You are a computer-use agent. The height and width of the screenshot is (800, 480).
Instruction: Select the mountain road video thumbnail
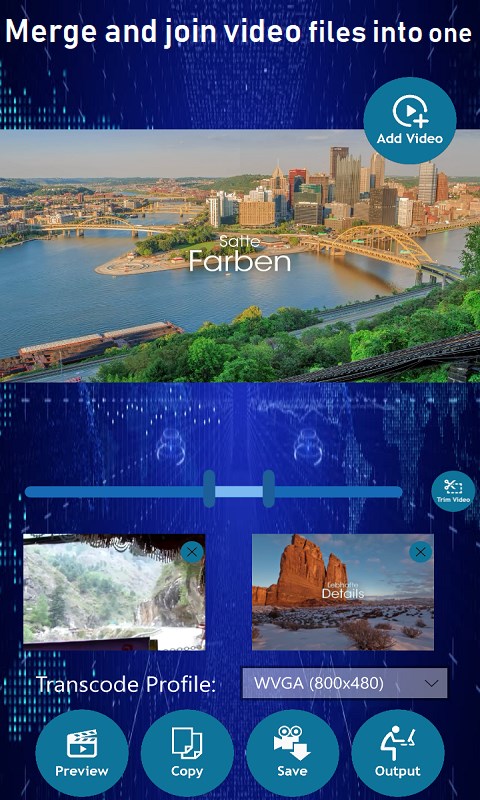coord(114,592)
